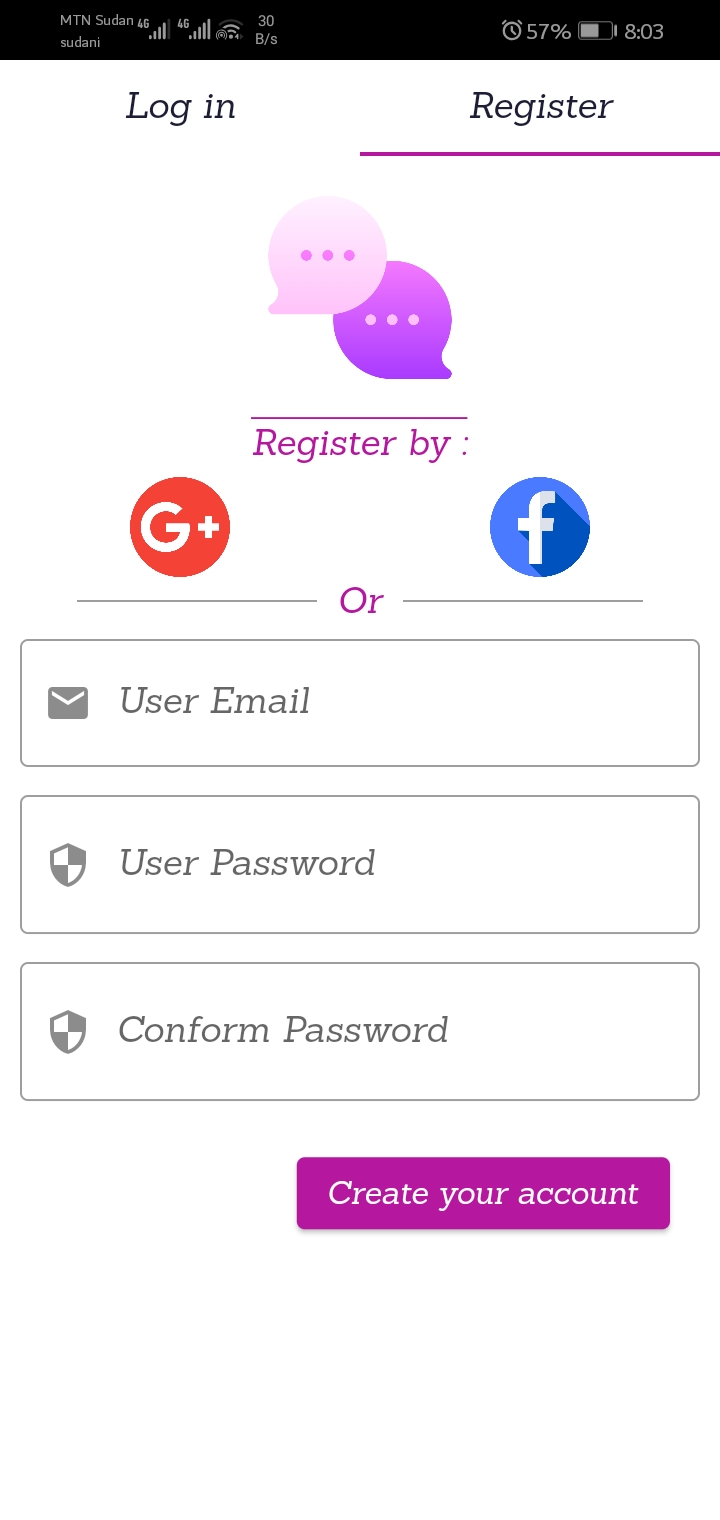Switch to the Log in tab

(180, 106)
